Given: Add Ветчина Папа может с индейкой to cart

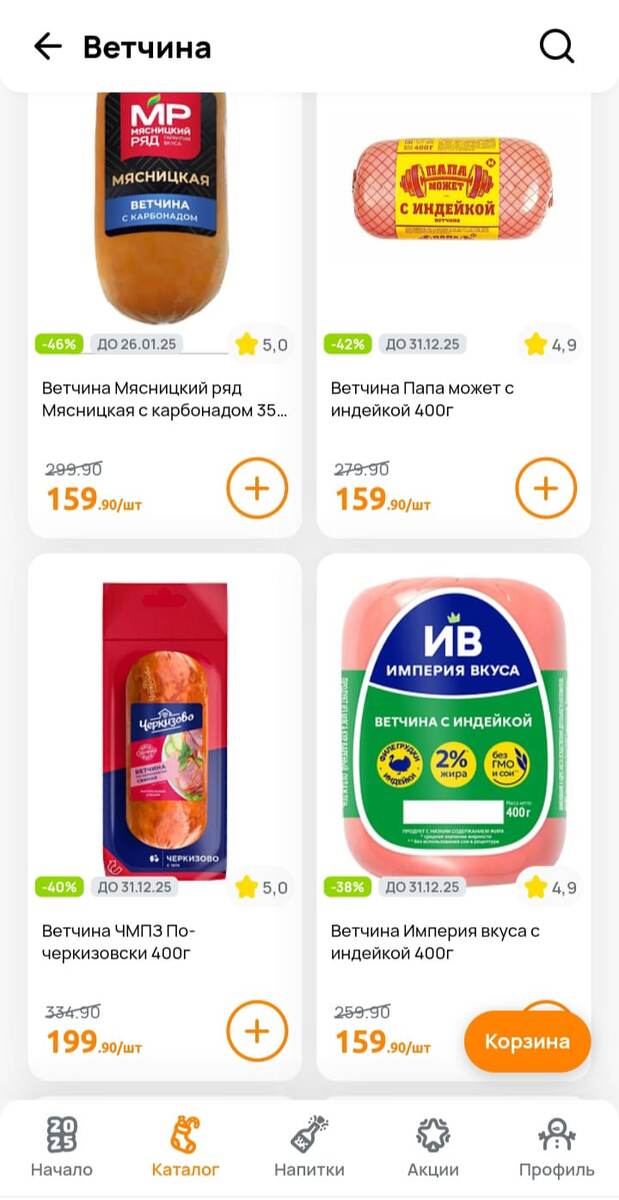Looking at the screenshot, I should tap(545, 488).
